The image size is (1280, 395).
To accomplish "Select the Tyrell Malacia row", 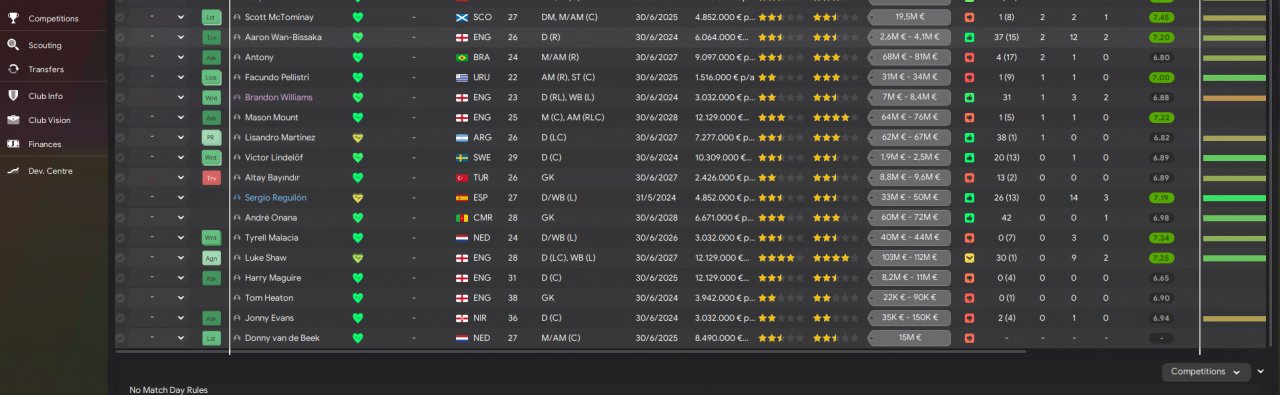I will coord(655,237).
